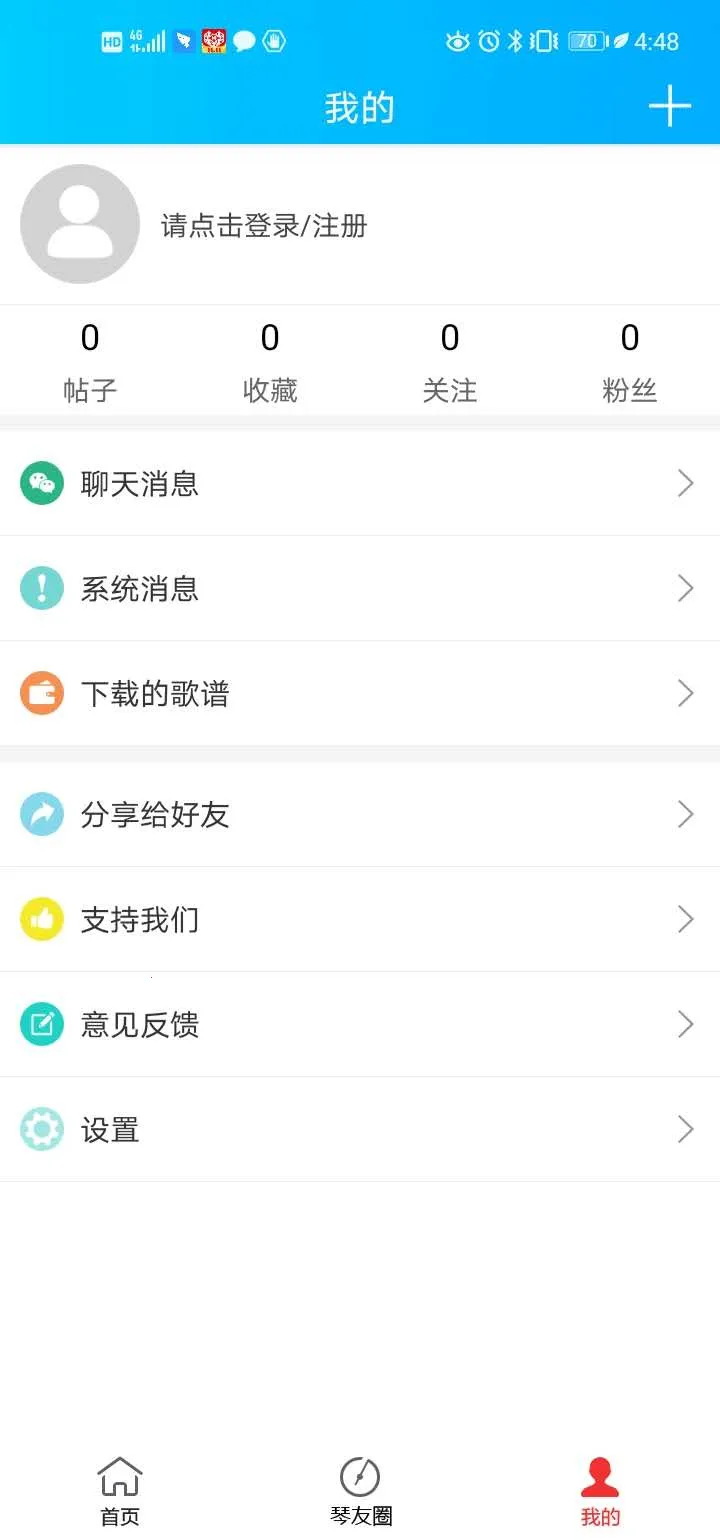Click the 系统消息 exclamation icon
This screenshot has height=1540, width=720.
(x=42, y=588)
